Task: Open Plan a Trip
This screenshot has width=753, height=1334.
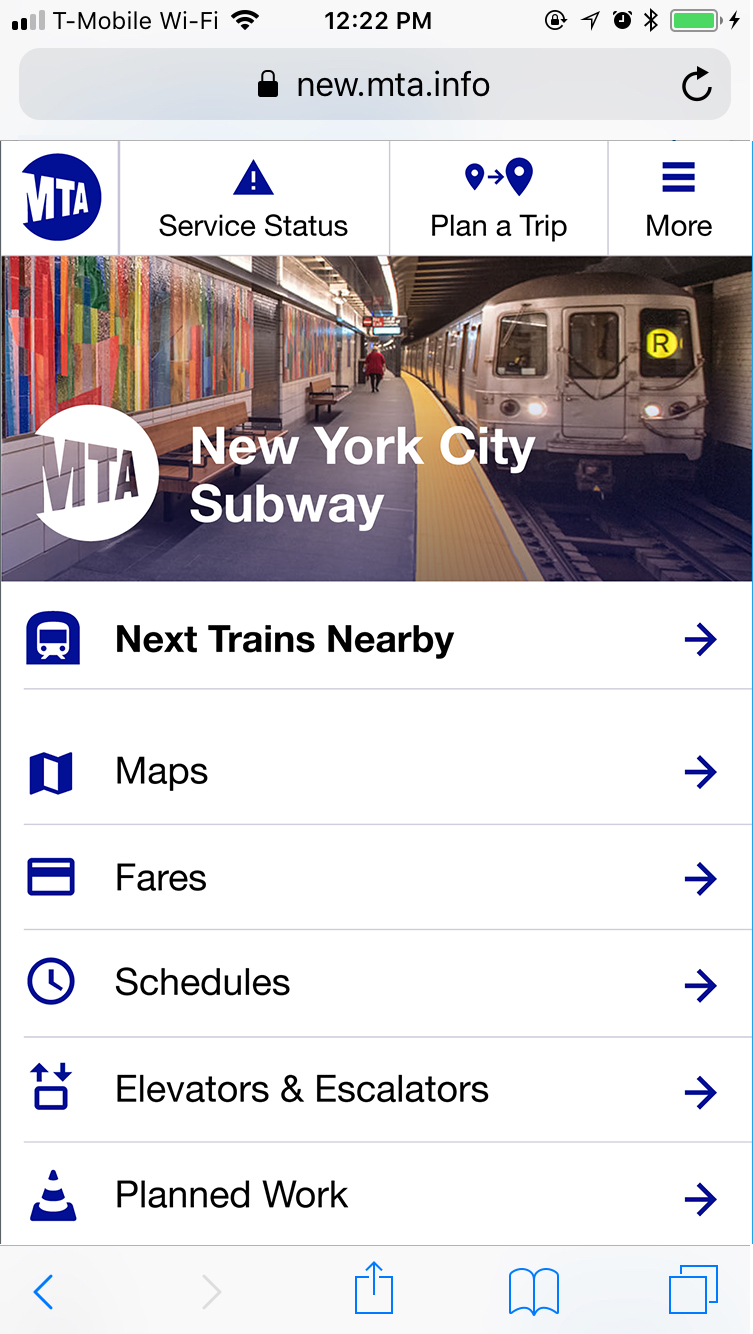Action: click(498, 198)
